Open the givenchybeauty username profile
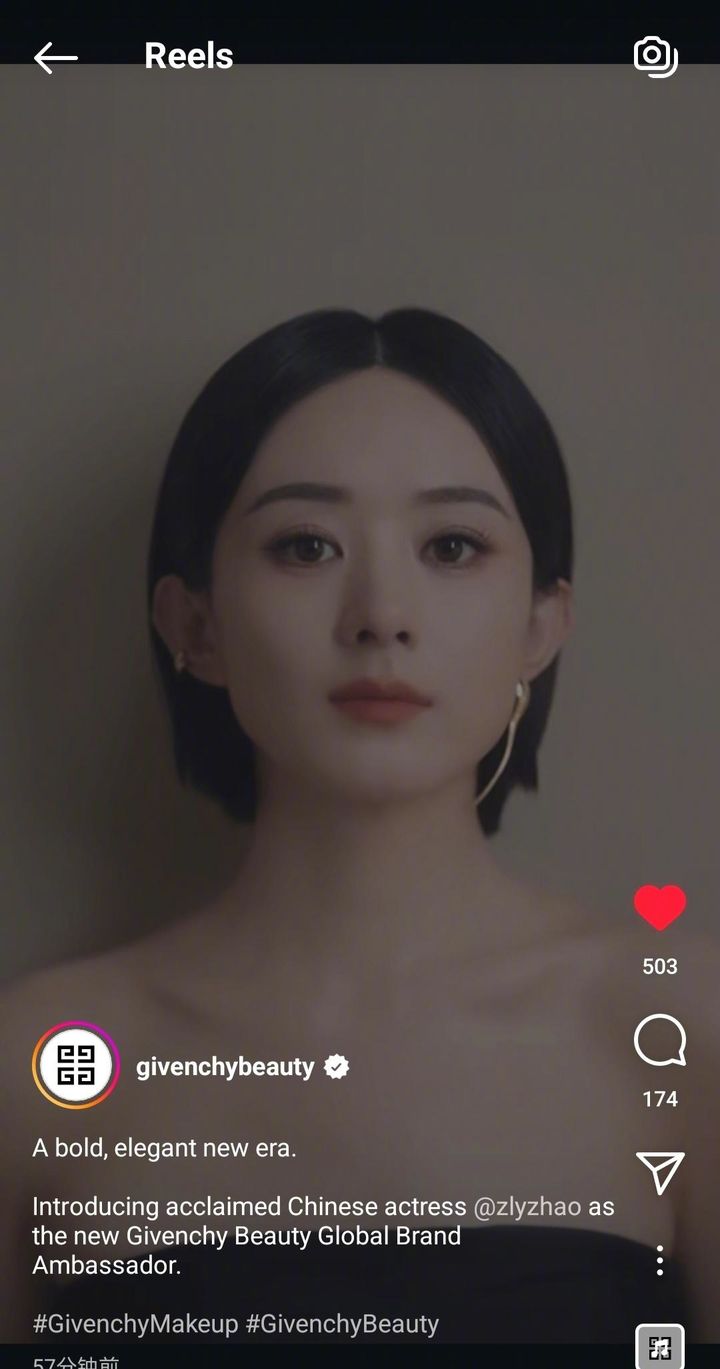This screenshot has width=720, height=1369. tap(225, 1067)
